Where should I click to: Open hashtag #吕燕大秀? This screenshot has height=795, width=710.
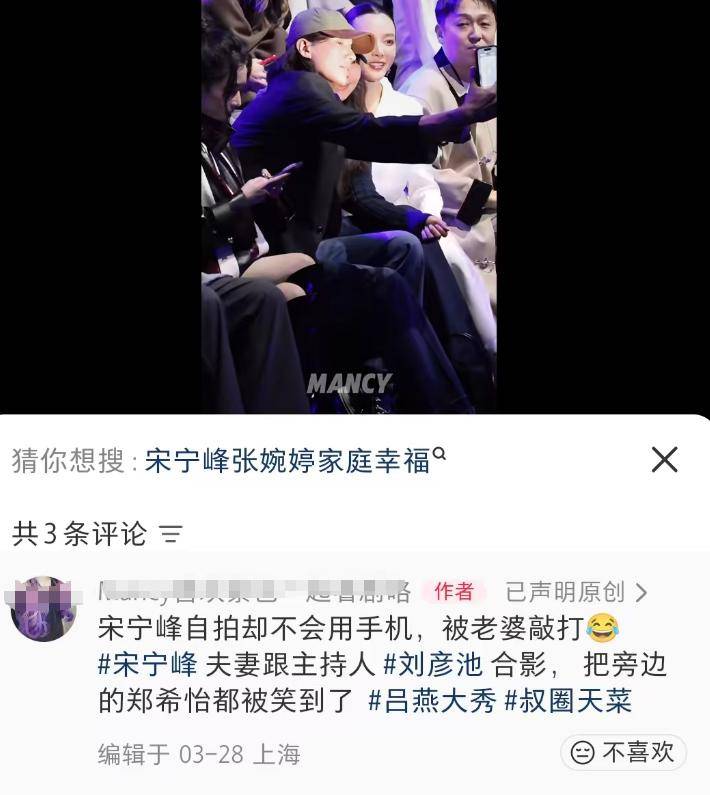(x=431, y=700)
